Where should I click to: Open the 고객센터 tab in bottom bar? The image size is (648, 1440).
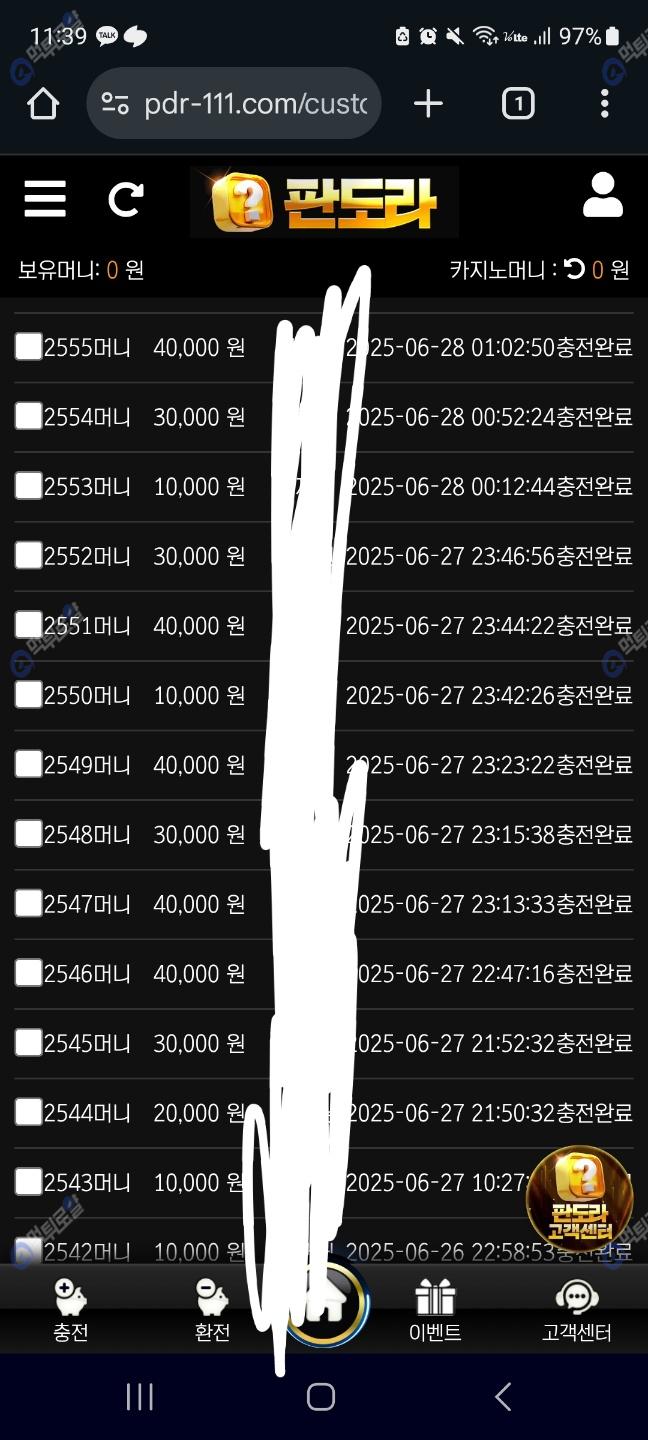point(576,1310)
